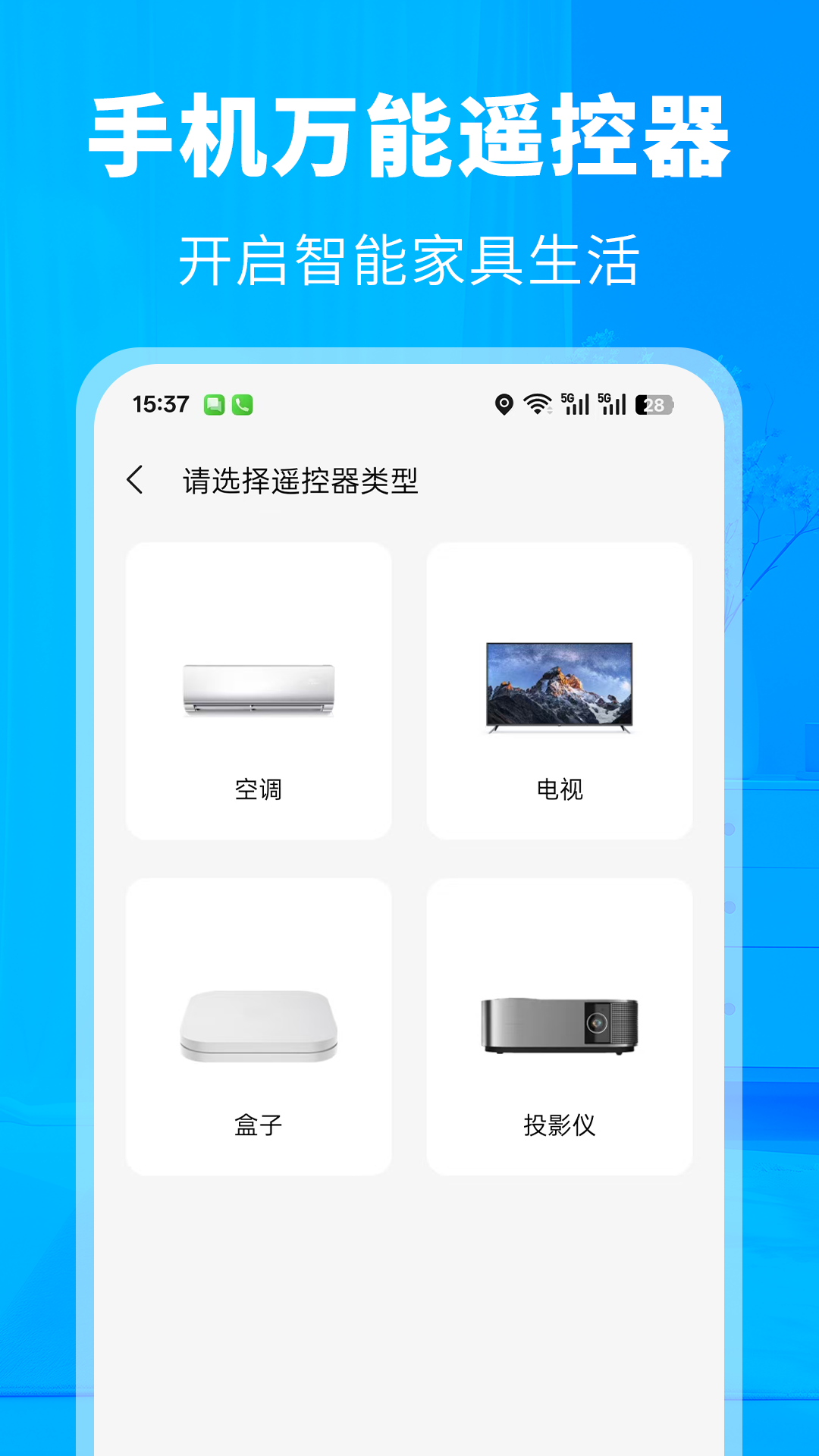Tap the battery indicator showing 28
Image resolution: width=819 pixels, height=1456 pixels.
[652, 406]
